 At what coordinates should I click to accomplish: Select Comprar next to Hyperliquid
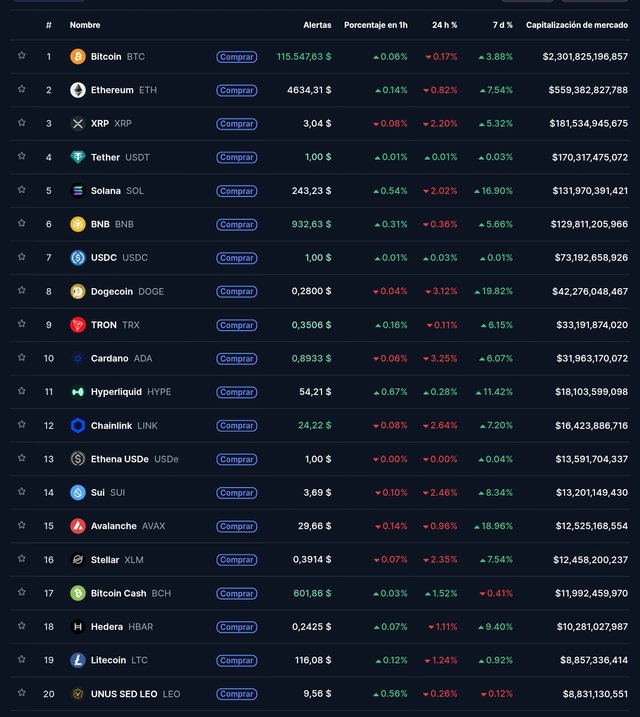[236, 392]
